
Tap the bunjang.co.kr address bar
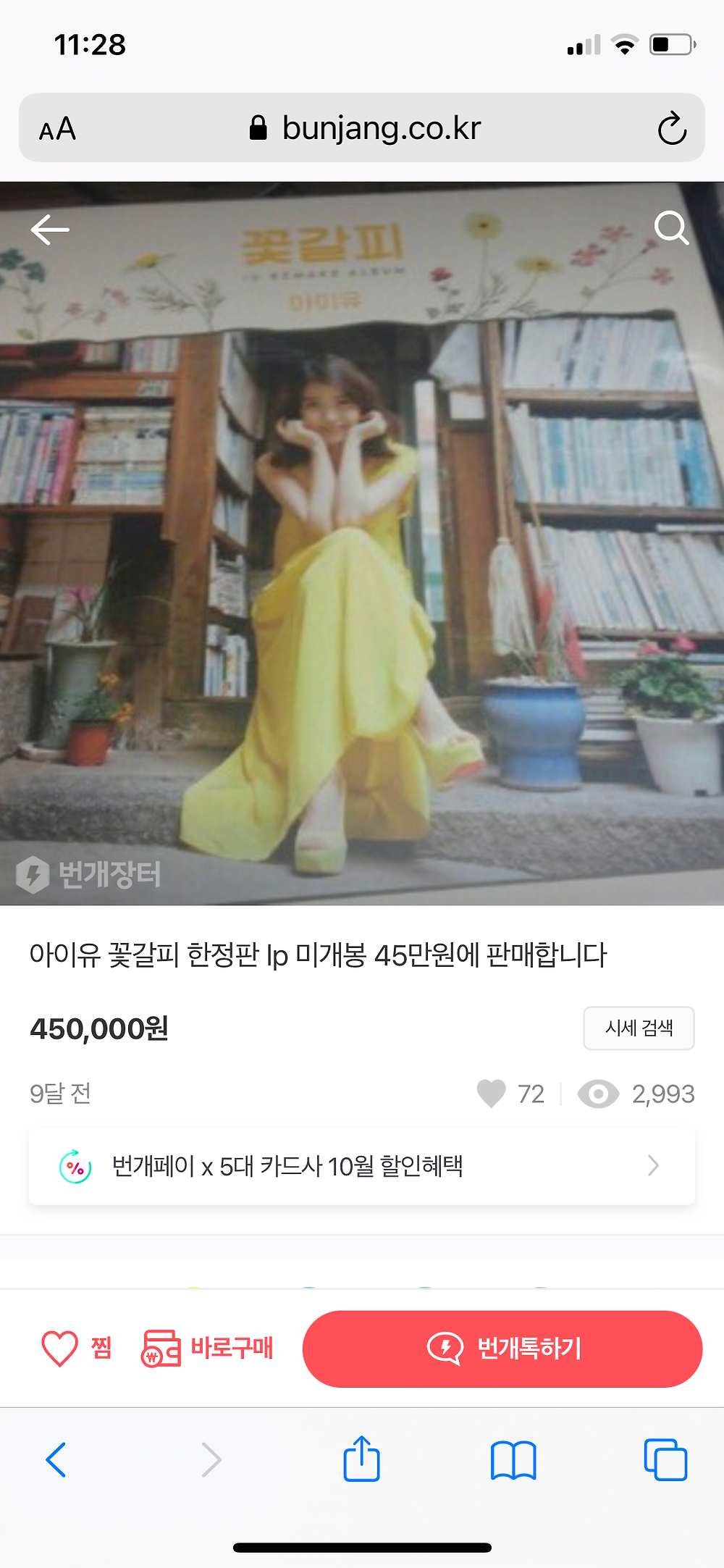click(x=366, y=129)
